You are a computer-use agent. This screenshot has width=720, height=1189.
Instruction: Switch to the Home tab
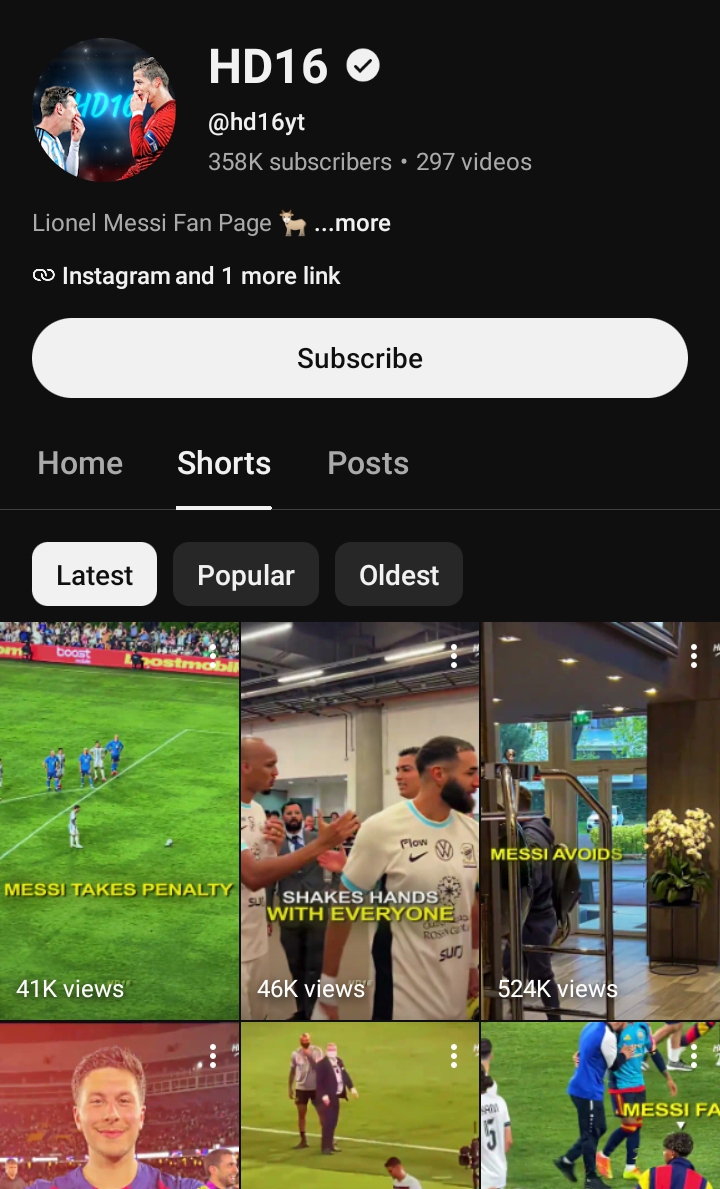click(80, 463)
